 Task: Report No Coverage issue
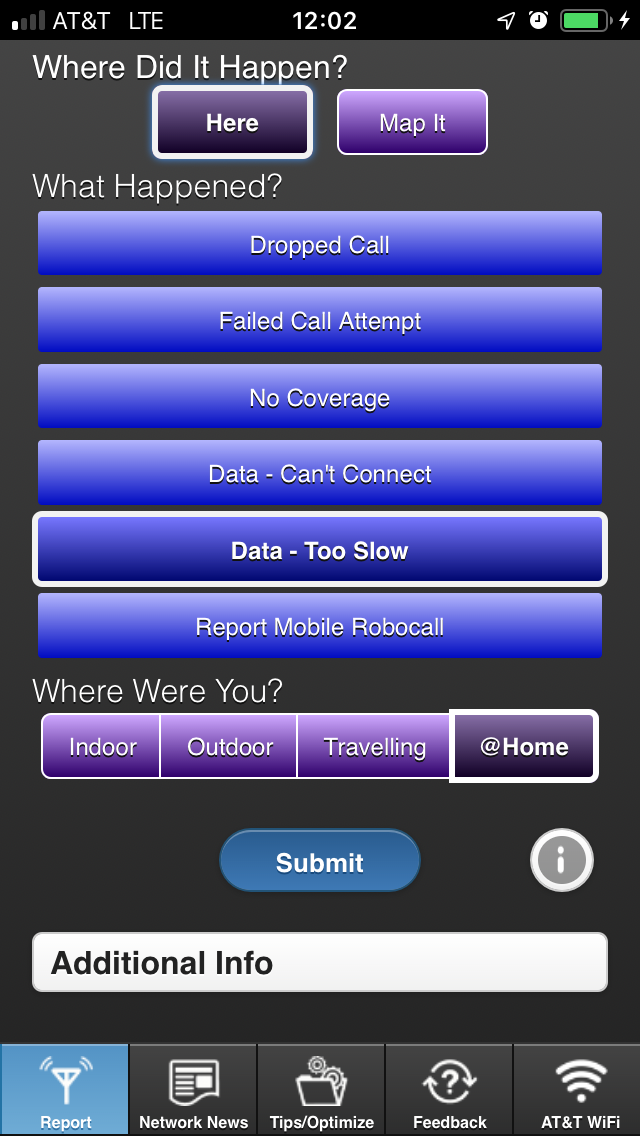320,397
